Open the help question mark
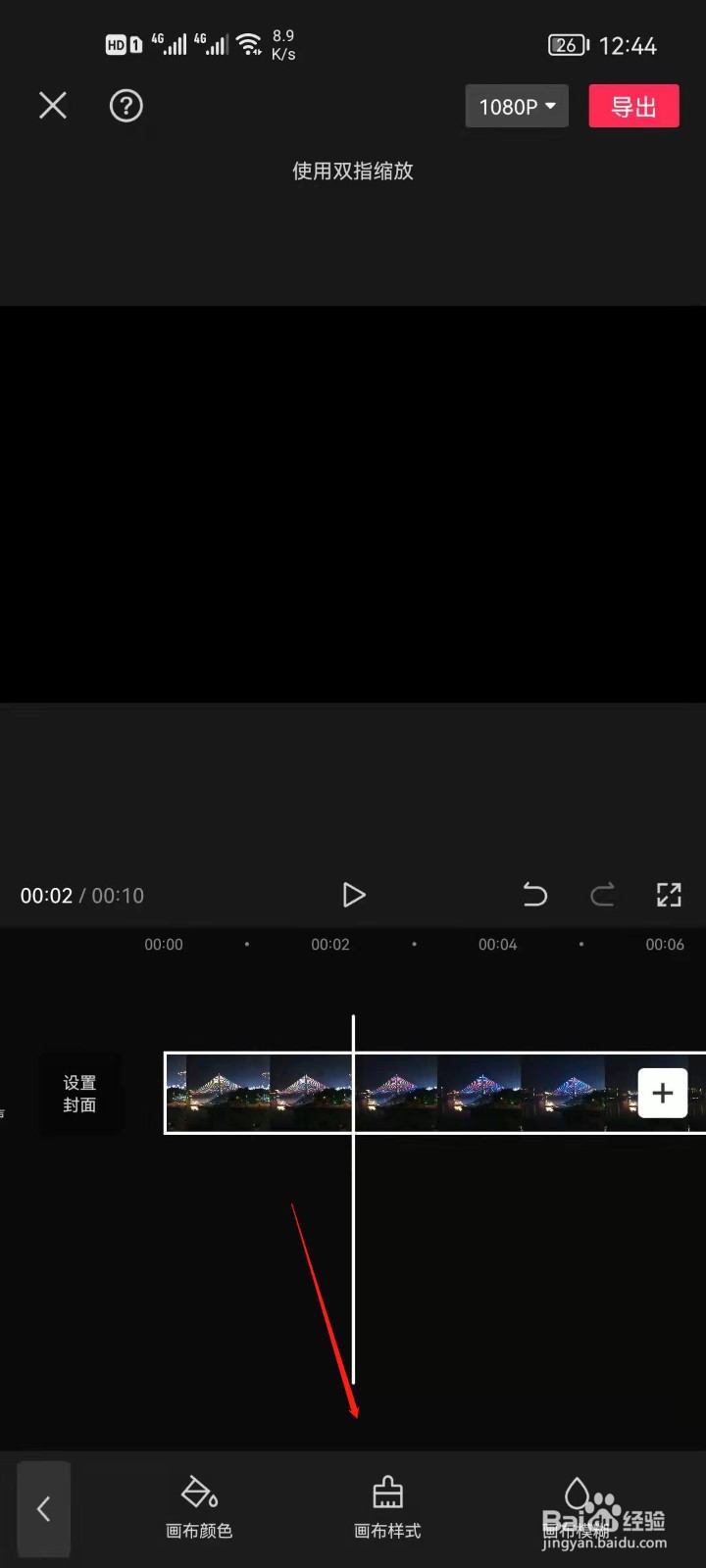The image size is (706, 1568). click(126, 106)
